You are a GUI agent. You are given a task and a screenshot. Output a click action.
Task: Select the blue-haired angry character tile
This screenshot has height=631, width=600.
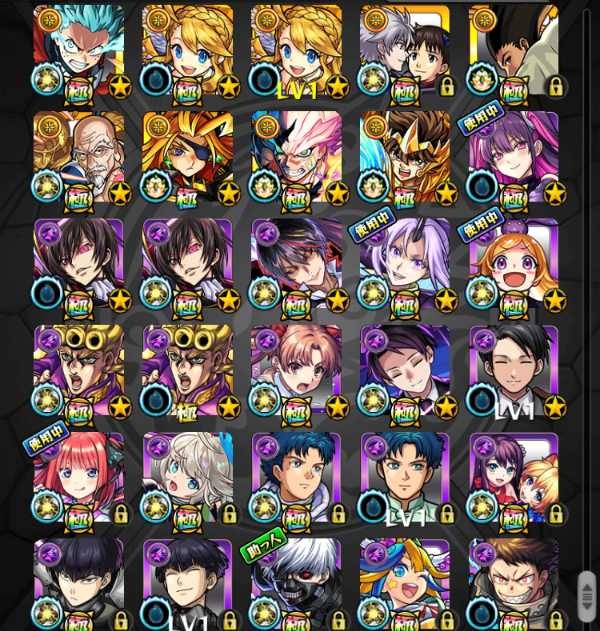click(x=78, y=50)
